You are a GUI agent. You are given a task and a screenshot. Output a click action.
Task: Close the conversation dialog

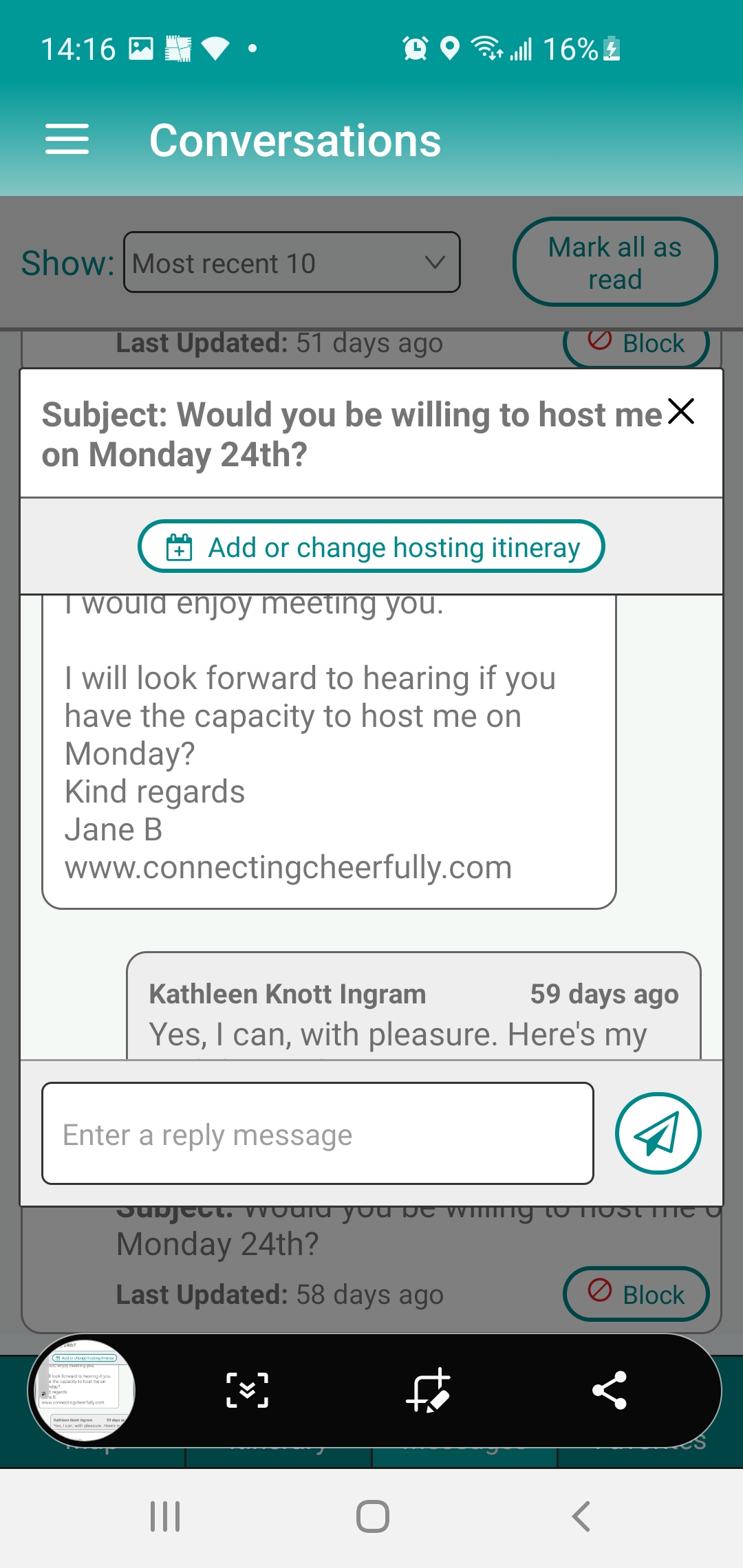coord(681,411)
